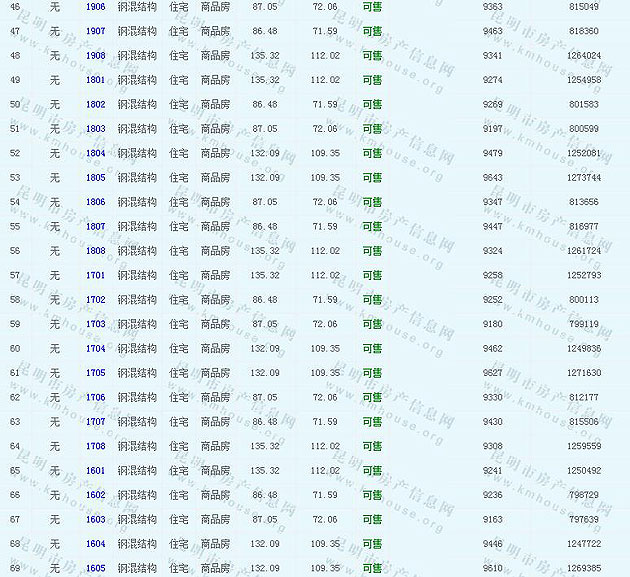
Task: Select room 1603
Action: point(96,520)
